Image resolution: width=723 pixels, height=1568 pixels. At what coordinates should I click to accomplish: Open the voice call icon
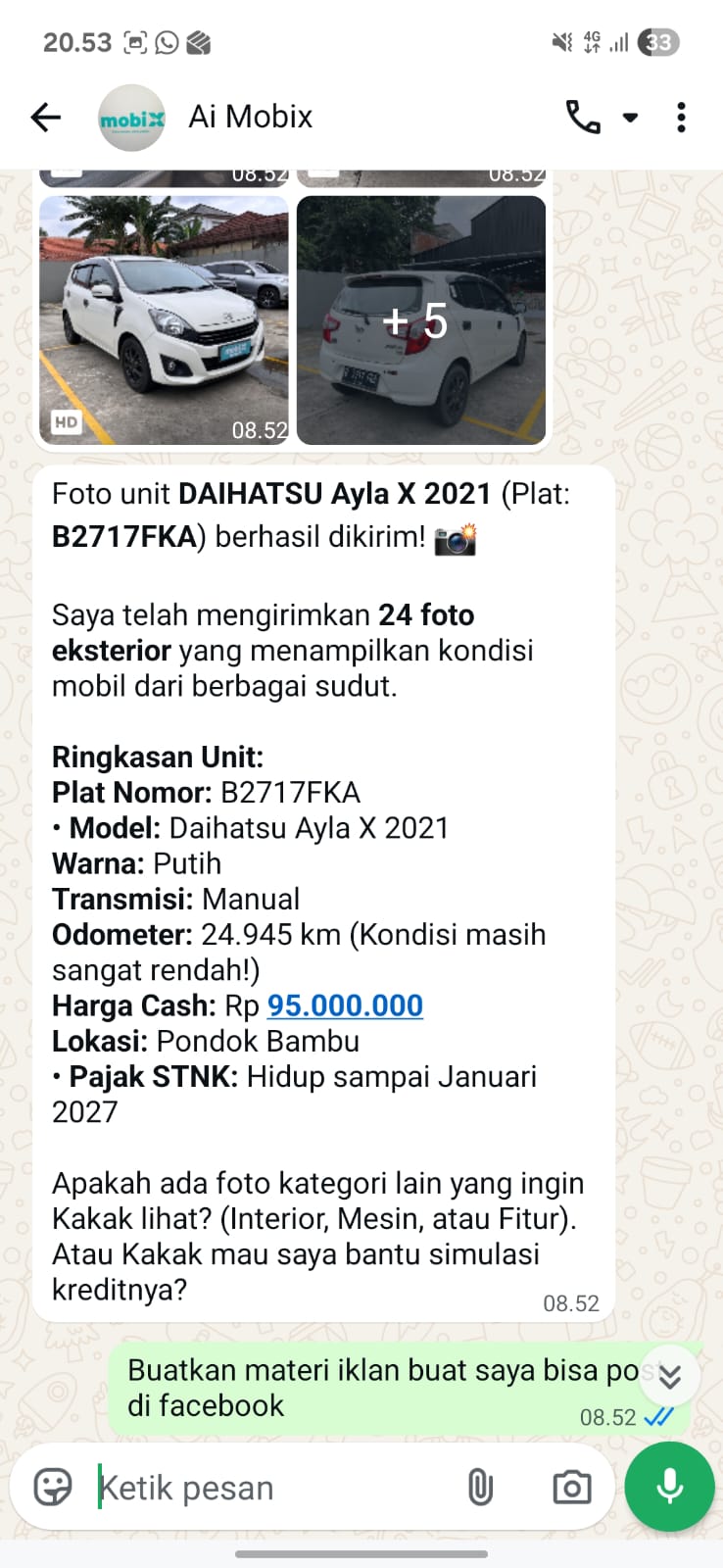582,116
